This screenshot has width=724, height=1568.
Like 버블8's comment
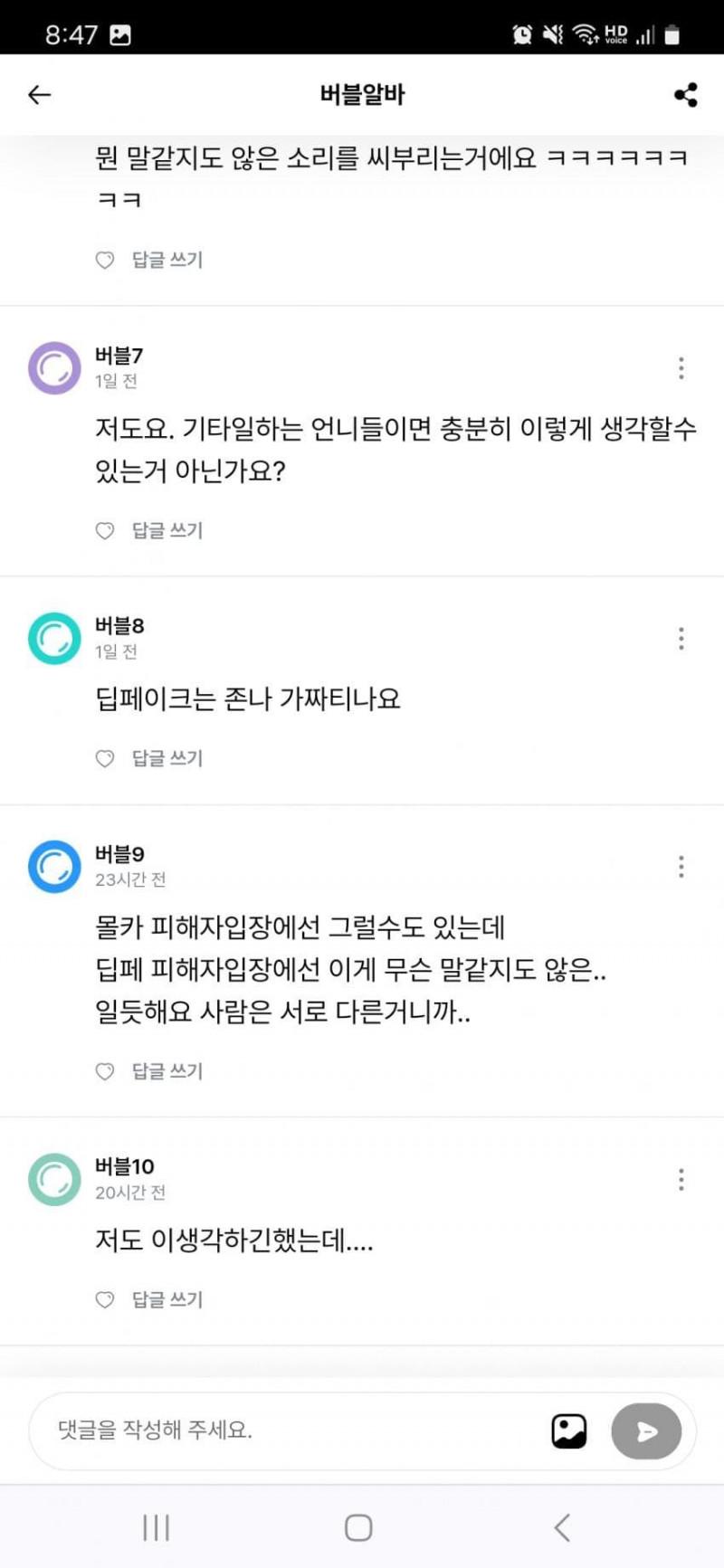coord(105,758)
